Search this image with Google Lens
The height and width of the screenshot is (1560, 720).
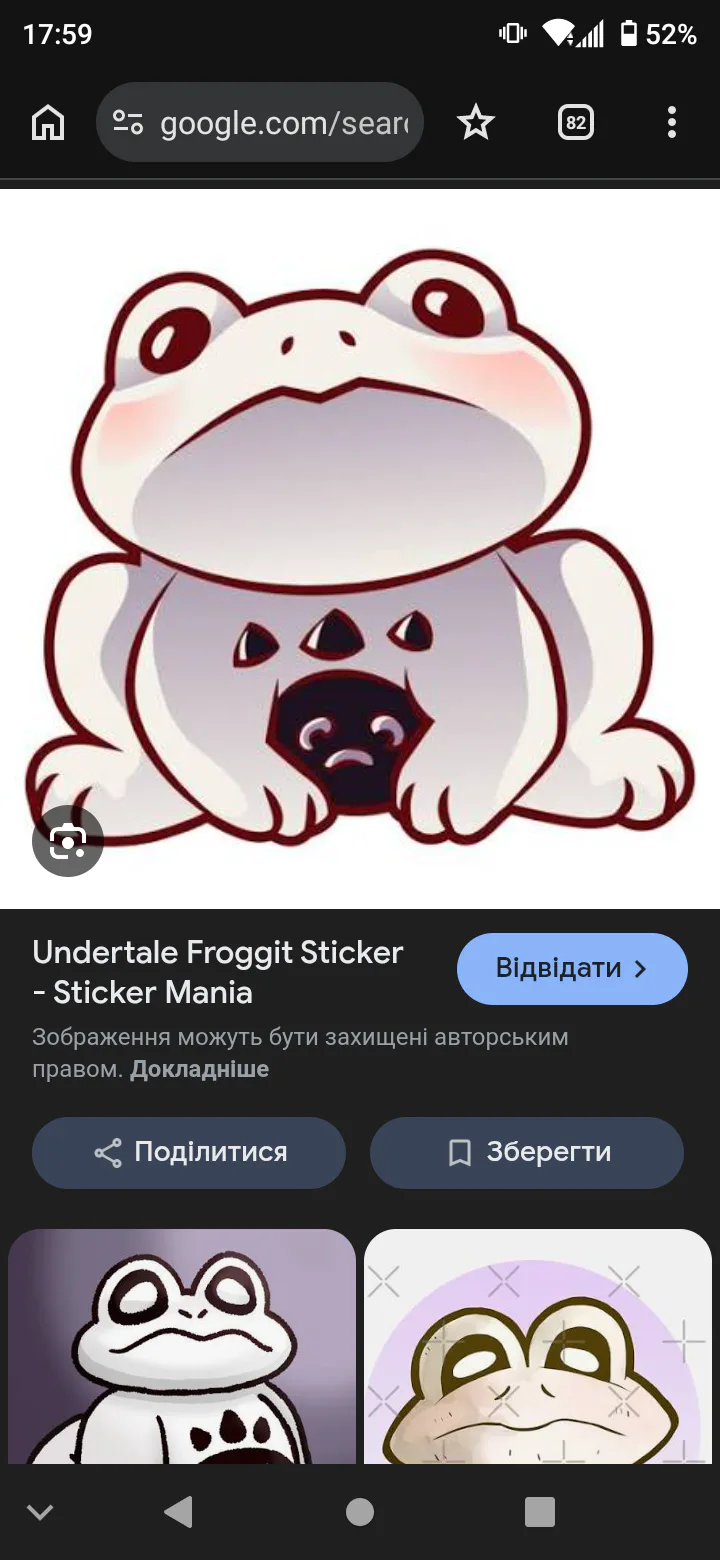pos(67,841)
